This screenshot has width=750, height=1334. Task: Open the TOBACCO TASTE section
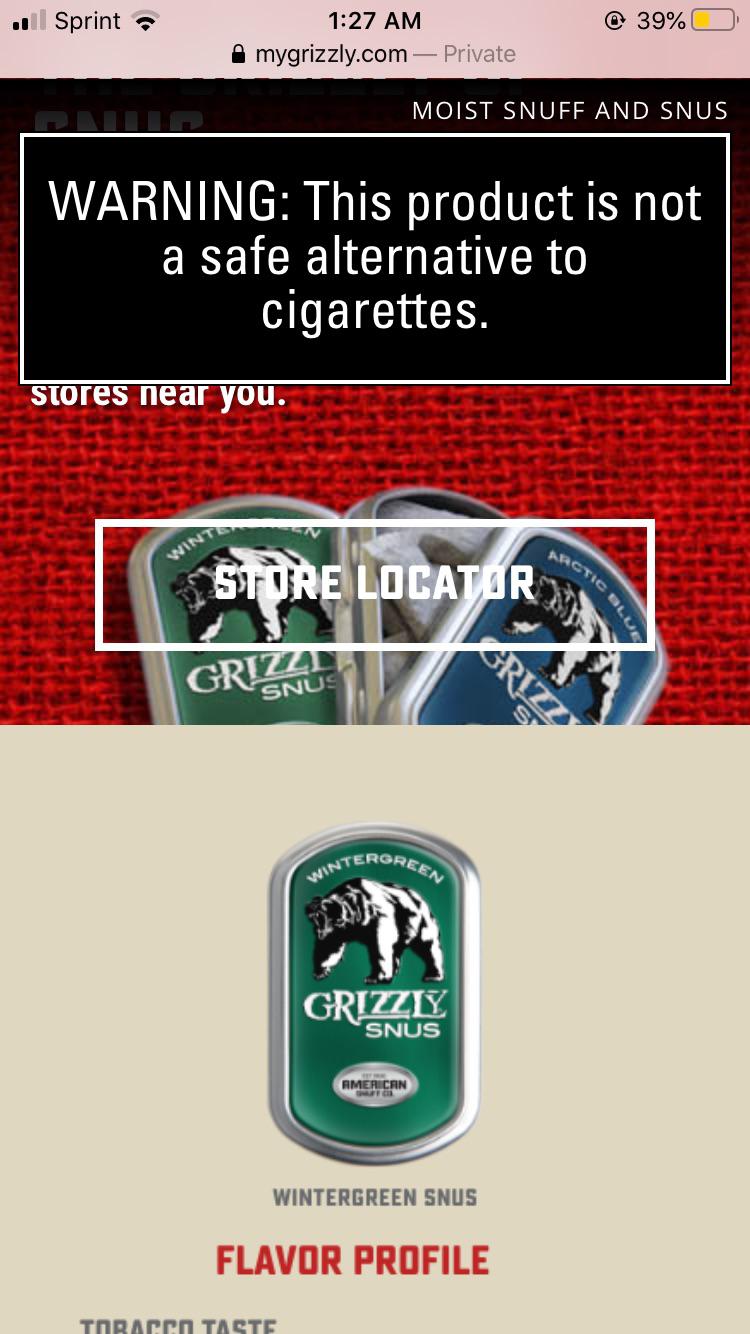176,1326
